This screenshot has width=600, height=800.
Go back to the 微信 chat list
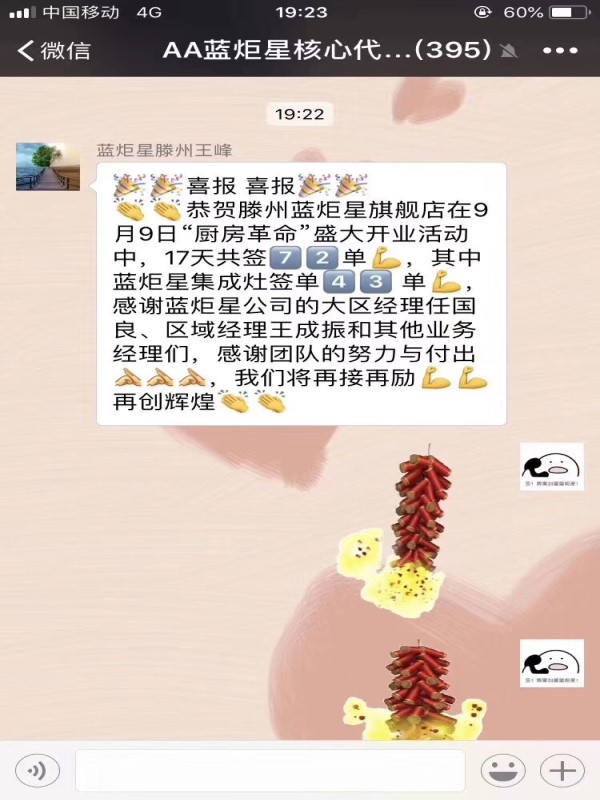coord(52,50)
